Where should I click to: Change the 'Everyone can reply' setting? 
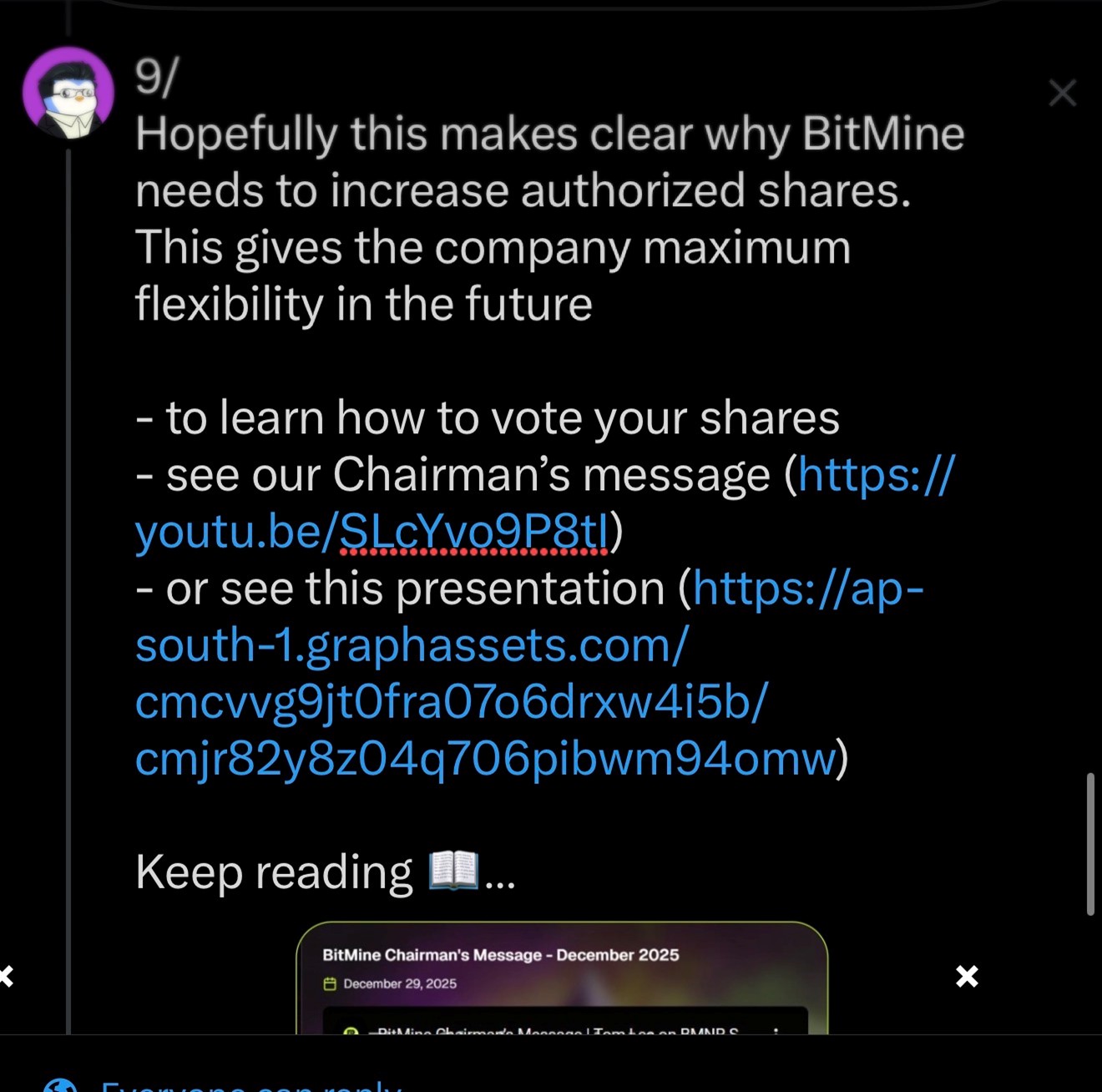coord(250,1084)
